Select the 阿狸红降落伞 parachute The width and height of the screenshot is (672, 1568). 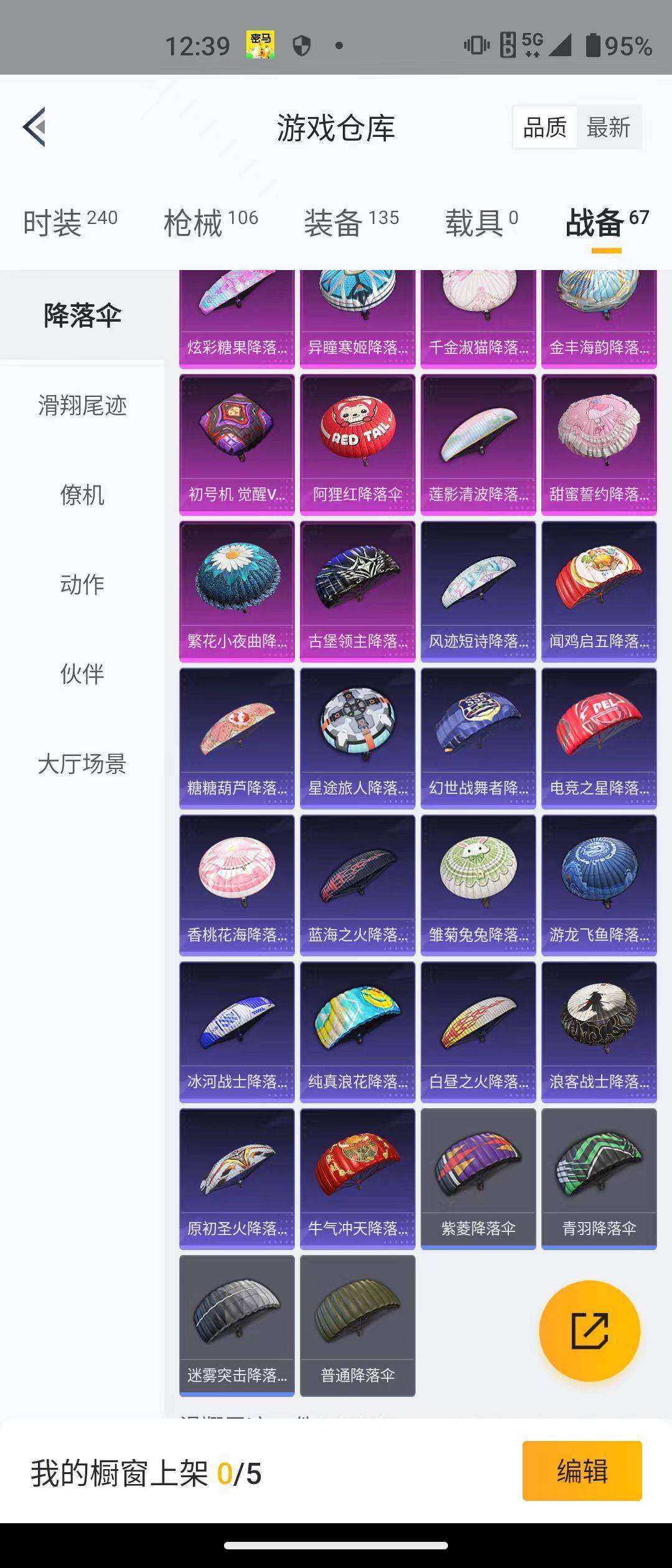(x=357, y=442)
